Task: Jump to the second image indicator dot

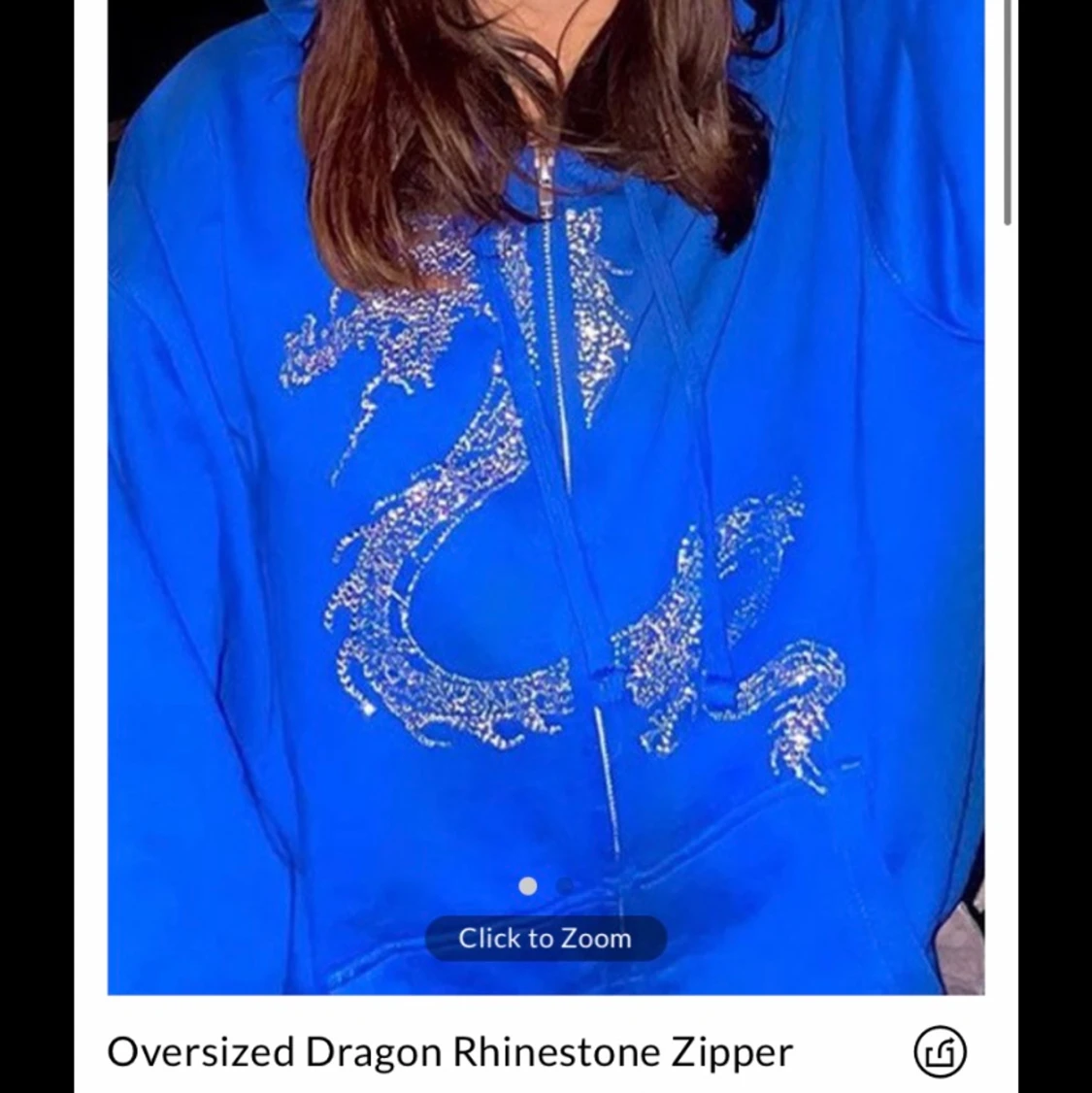Action: 565,885
